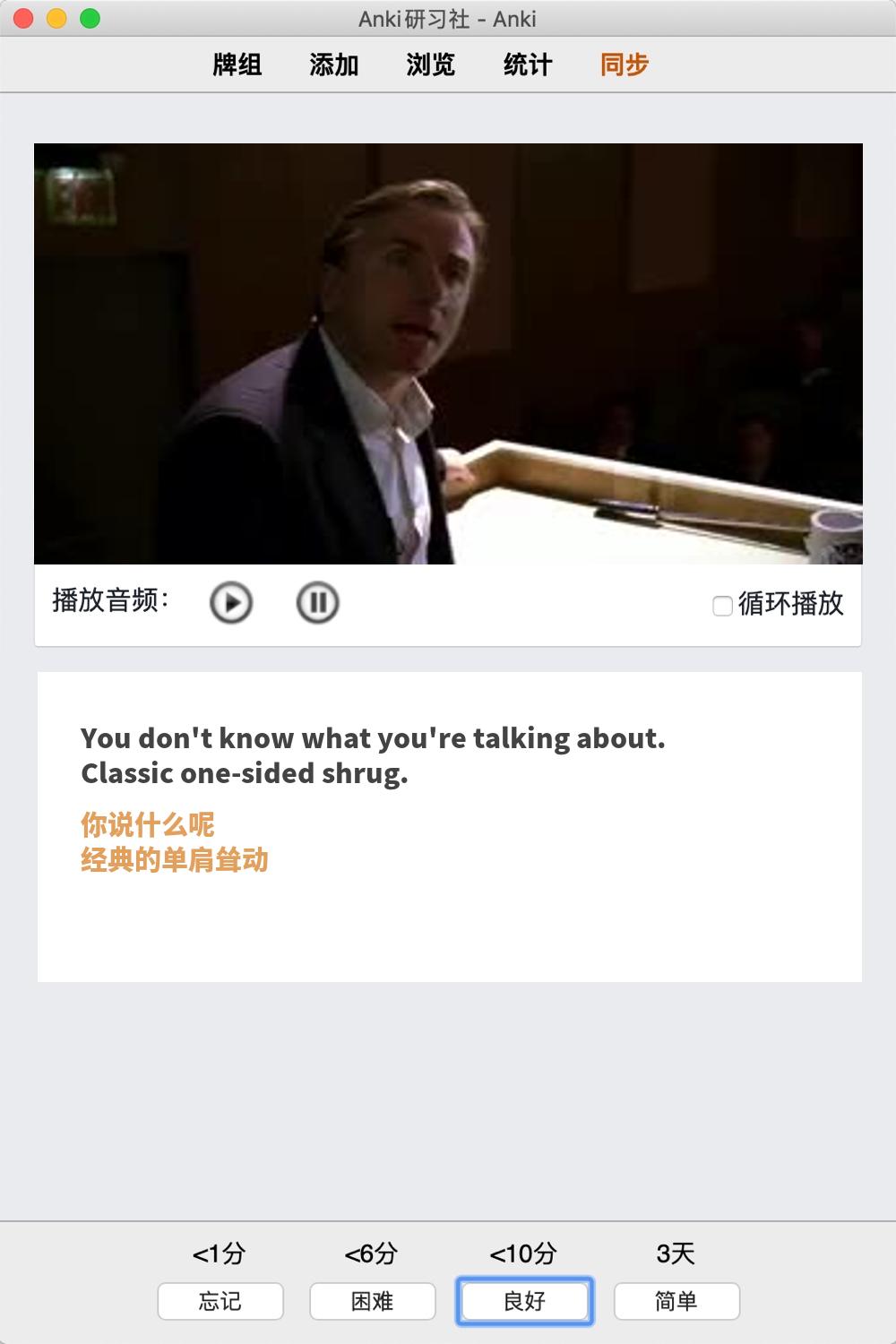Screen dimensions: 896x1344
Task: Enable the 循环播放 loop checkbox
Action: coord(722,606)
